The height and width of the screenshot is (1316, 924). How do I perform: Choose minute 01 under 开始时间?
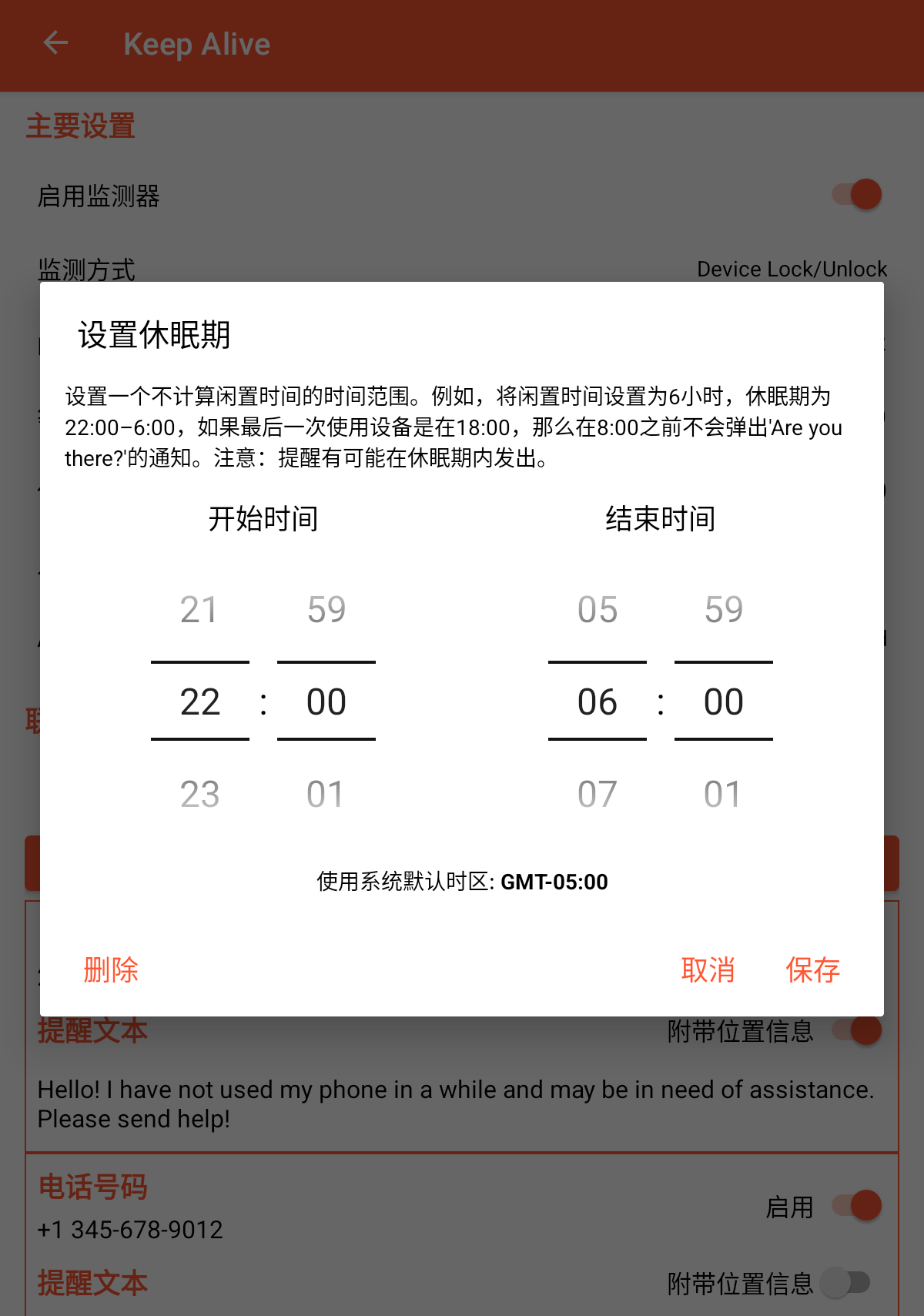coord(326,794)
